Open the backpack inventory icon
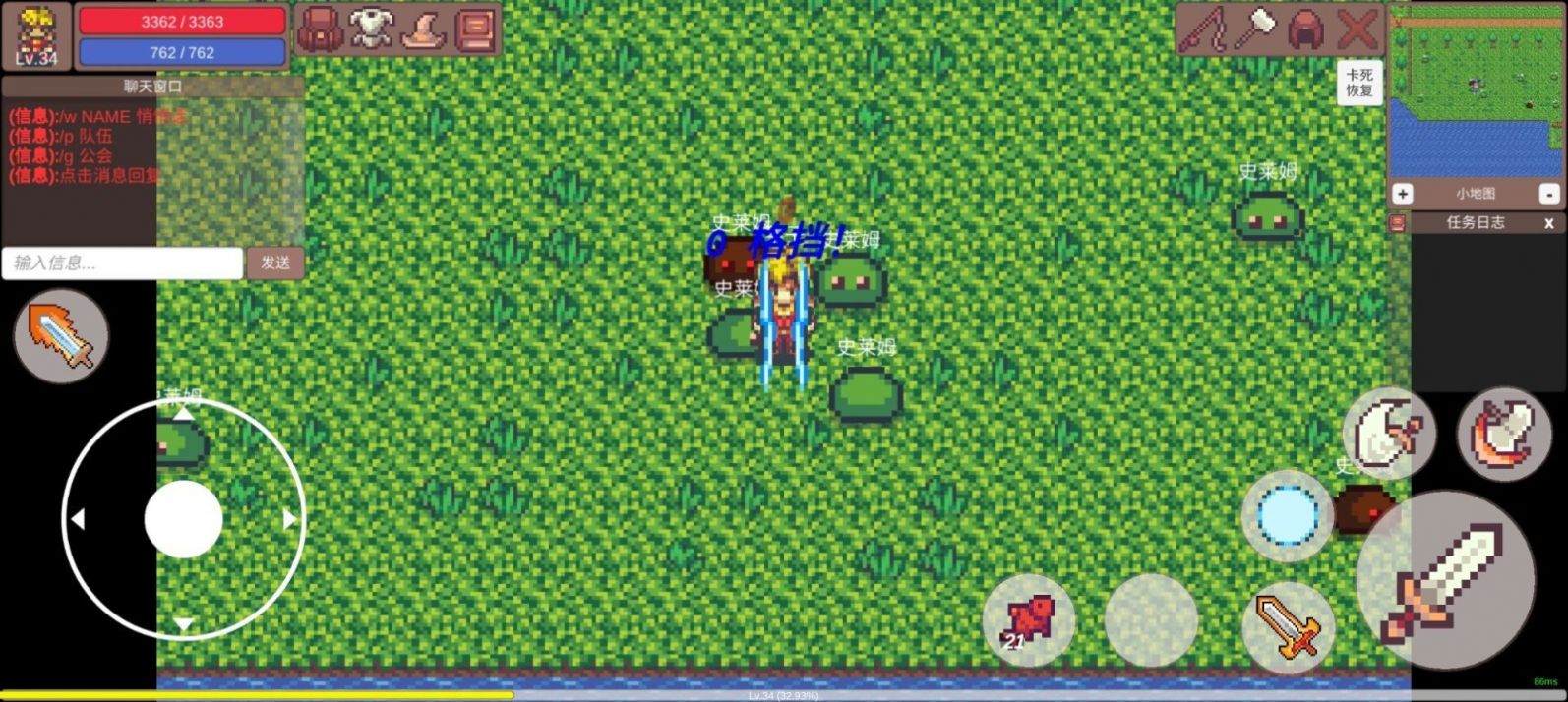Image resolution: width=1568 pixels, height=702 pixels. tap(320, 29)
